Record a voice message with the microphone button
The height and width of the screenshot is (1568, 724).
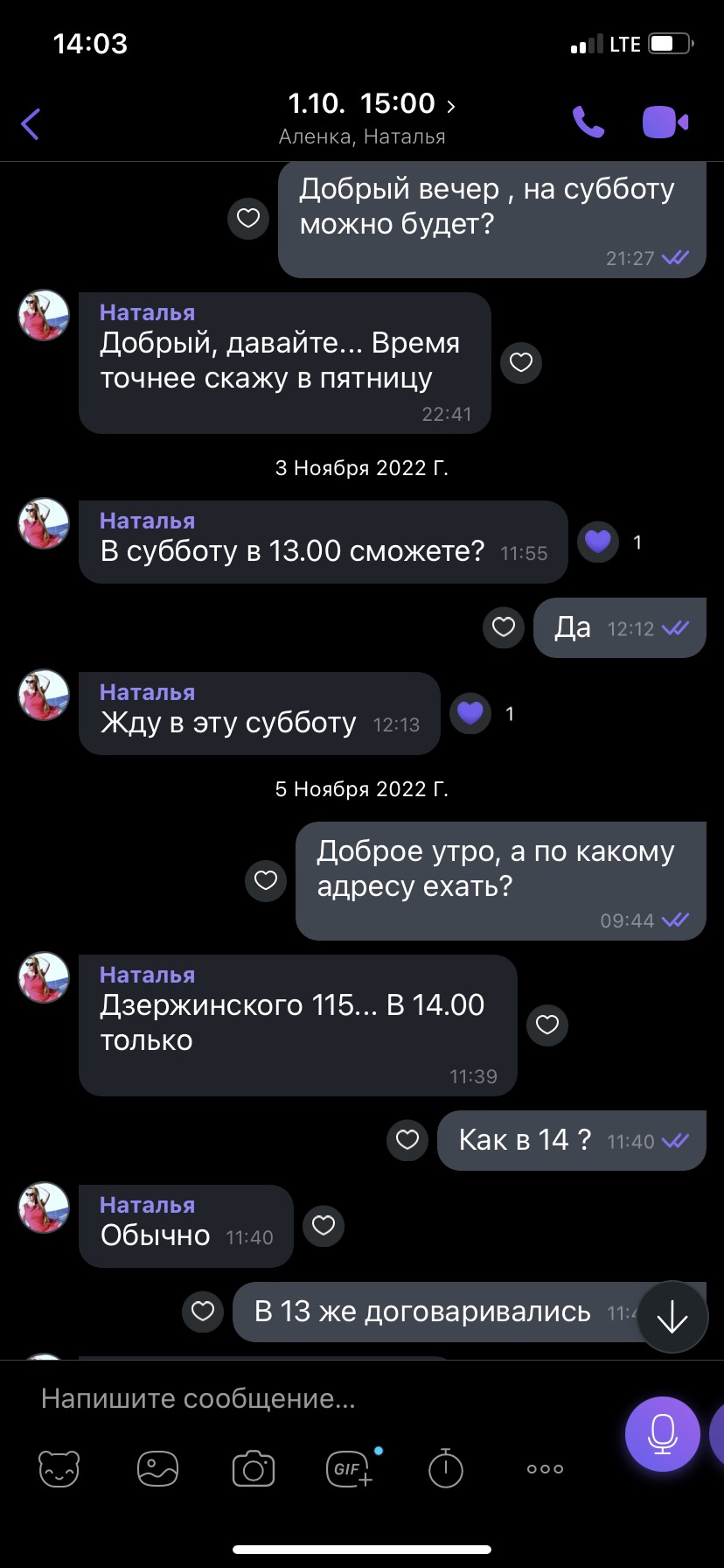662,1433
